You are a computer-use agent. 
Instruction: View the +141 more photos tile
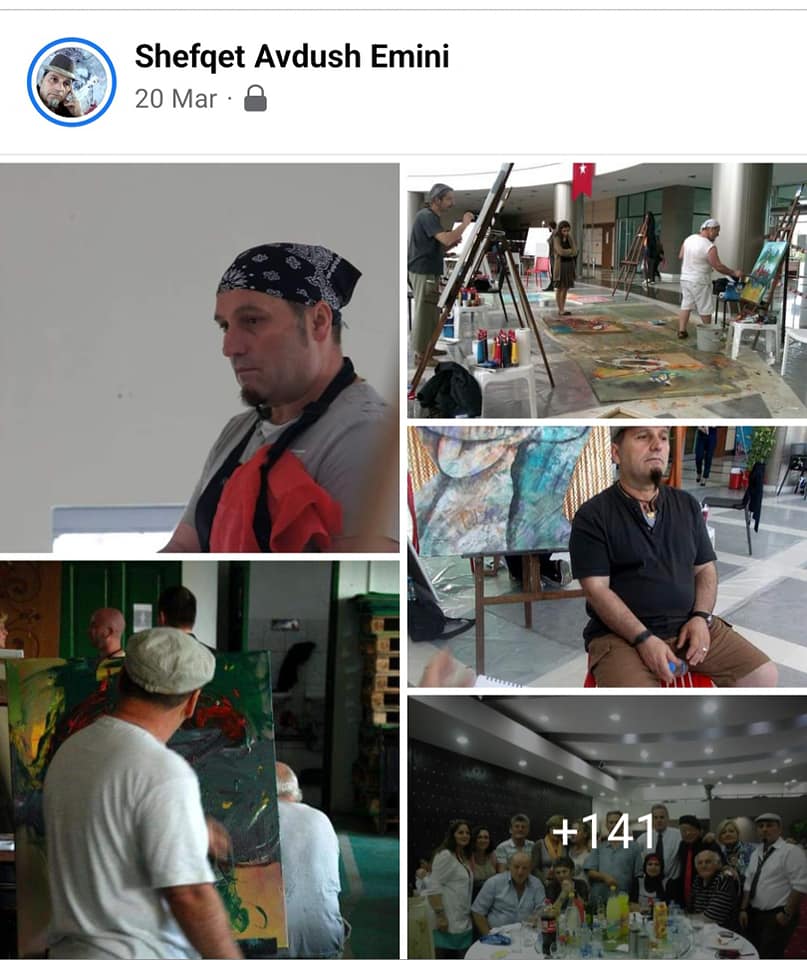[606, 829]
